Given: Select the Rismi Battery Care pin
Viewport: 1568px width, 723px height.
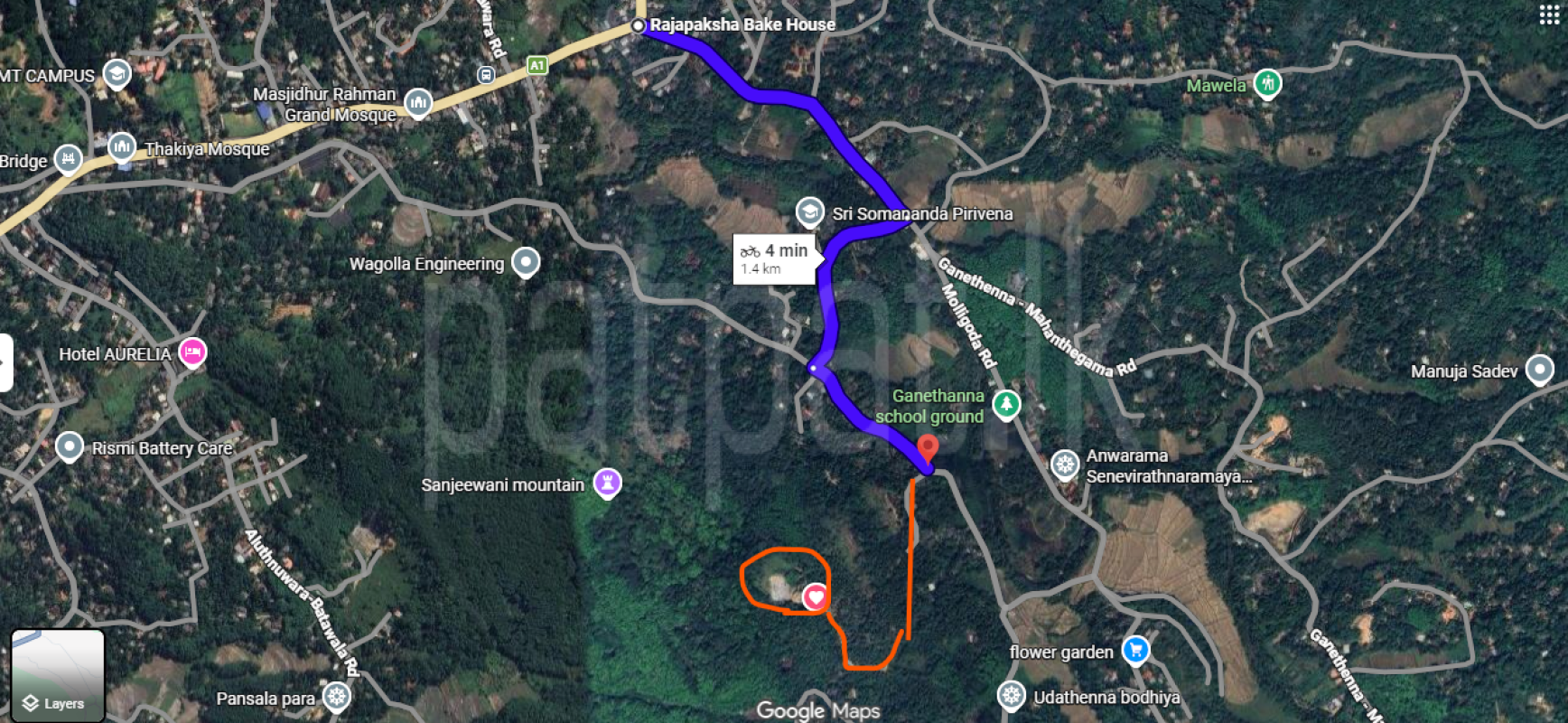Looking at the screenshot, I should pyautogui.click(x=70, y=446).
